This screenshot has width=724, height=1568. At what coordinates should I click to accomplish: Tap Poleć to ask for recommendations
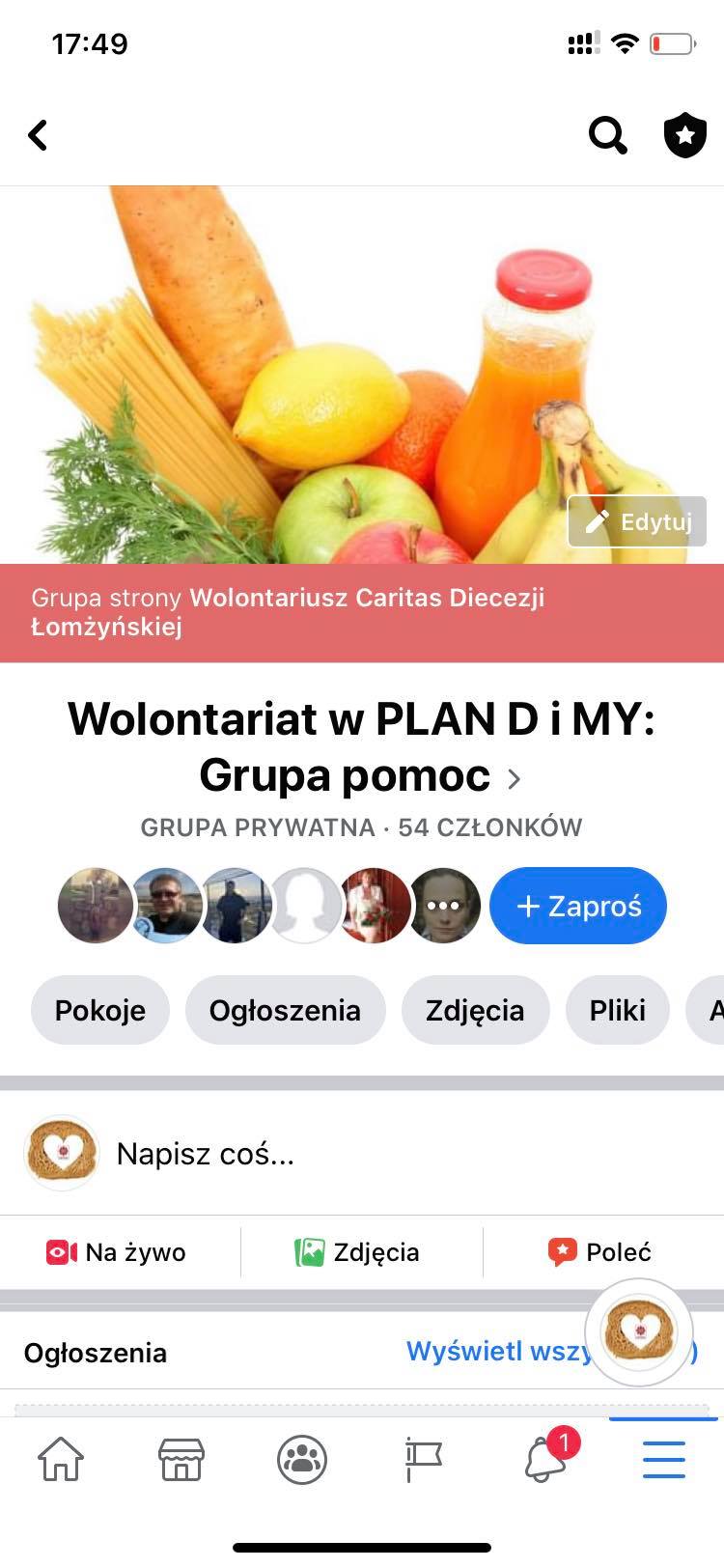[600, 1252]
